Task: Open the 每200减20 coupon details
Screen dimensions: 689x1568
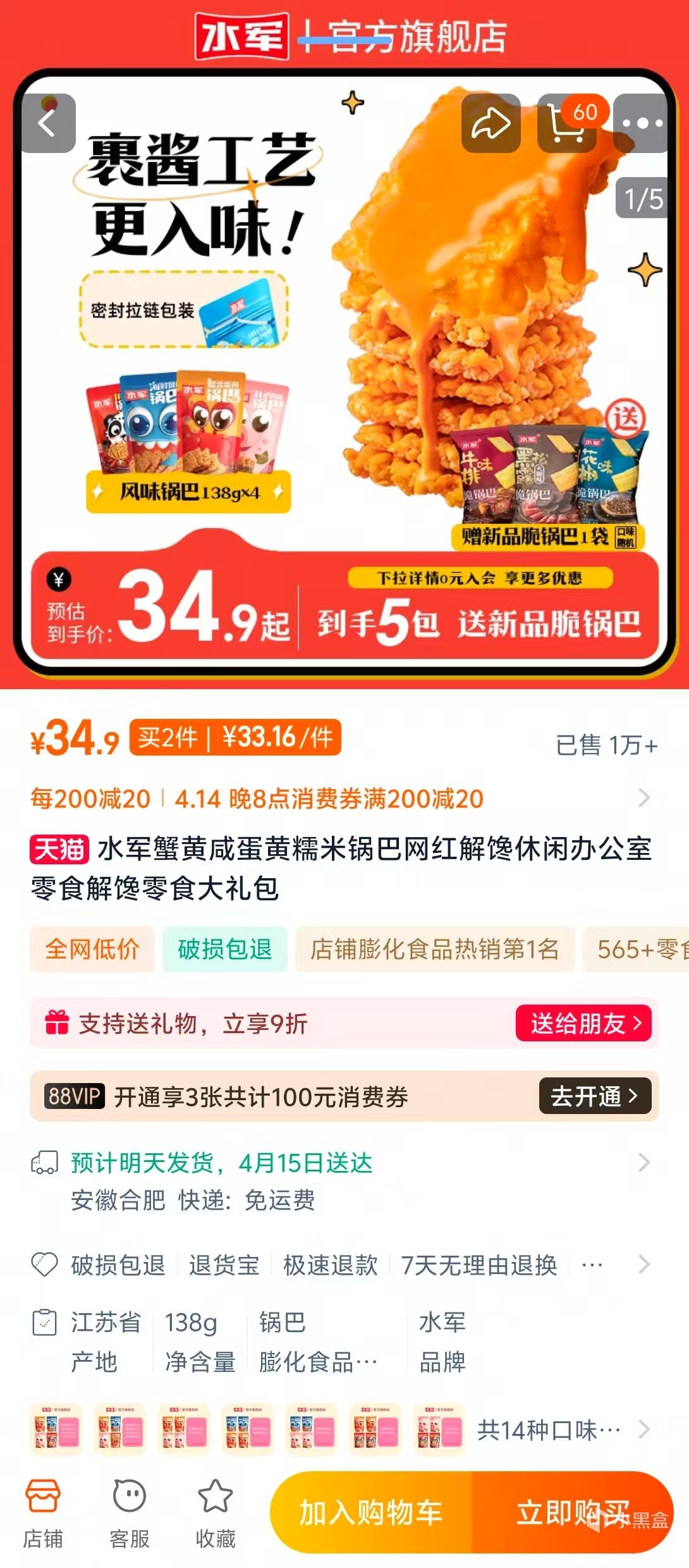Action: [x=341, y=799]
